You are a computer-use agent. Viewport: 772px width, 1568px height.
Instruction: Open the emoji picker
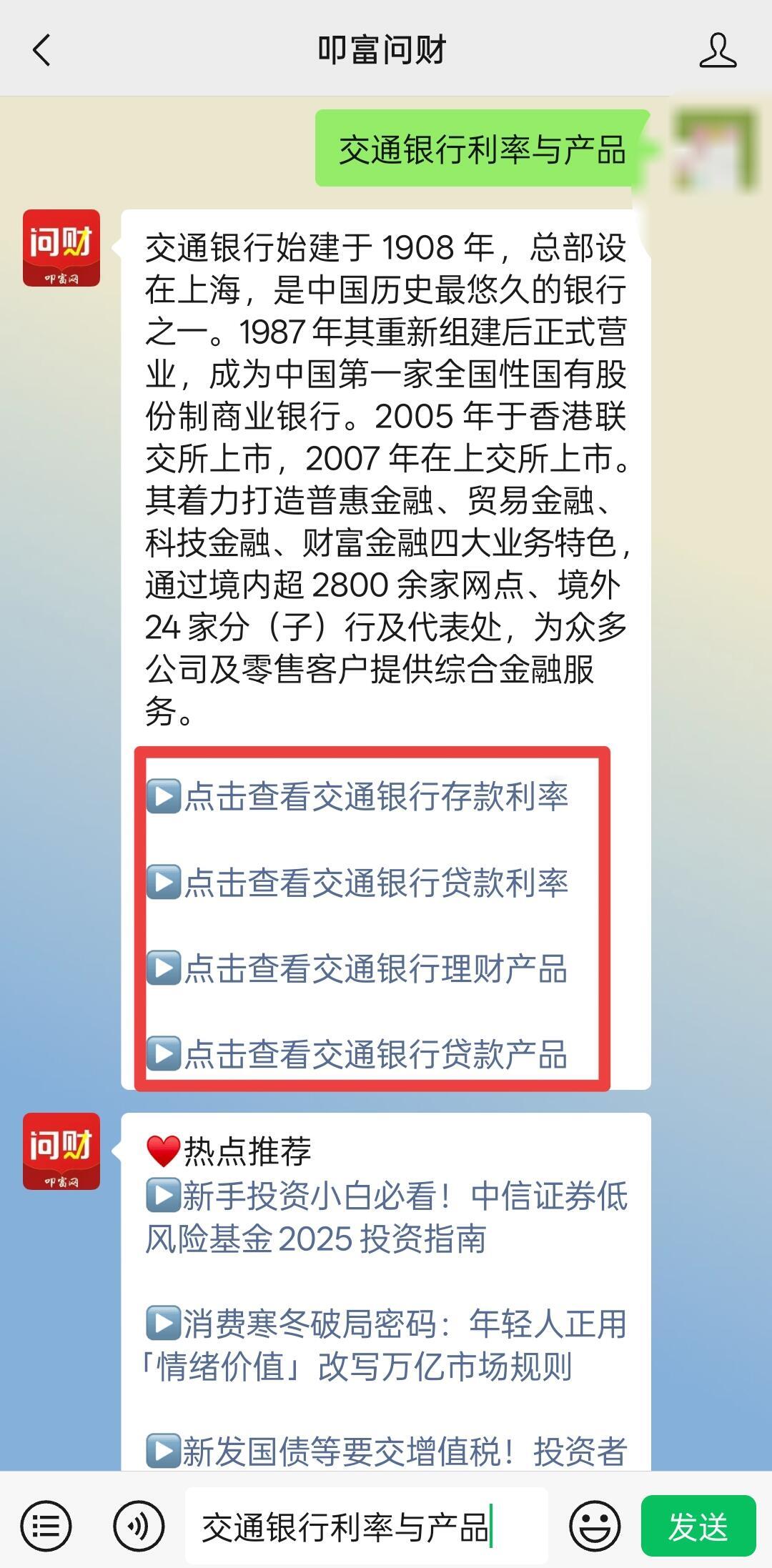[x=594, y=1527]
